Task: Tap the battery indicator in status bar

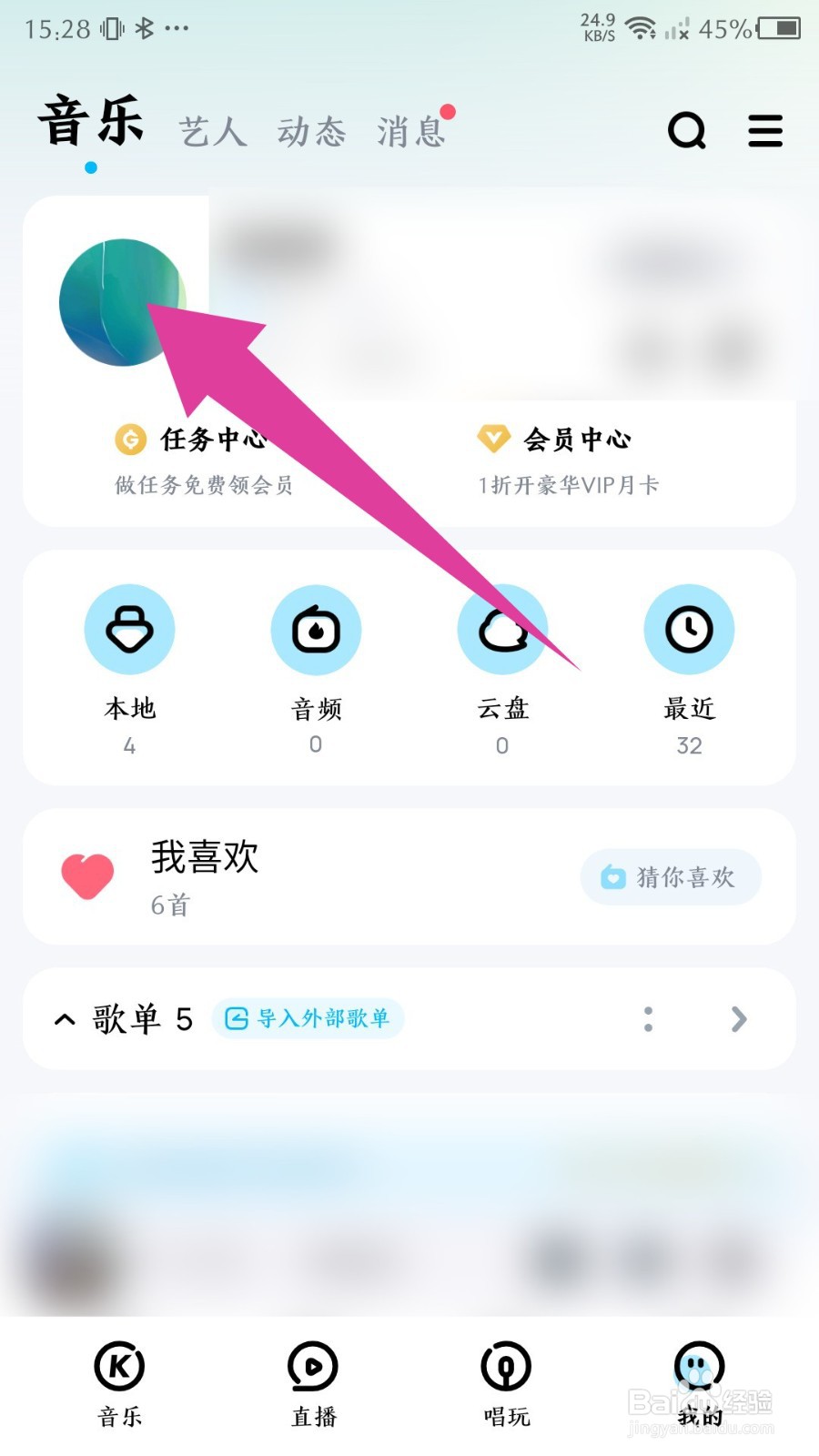Action: [x=778, y=29]
